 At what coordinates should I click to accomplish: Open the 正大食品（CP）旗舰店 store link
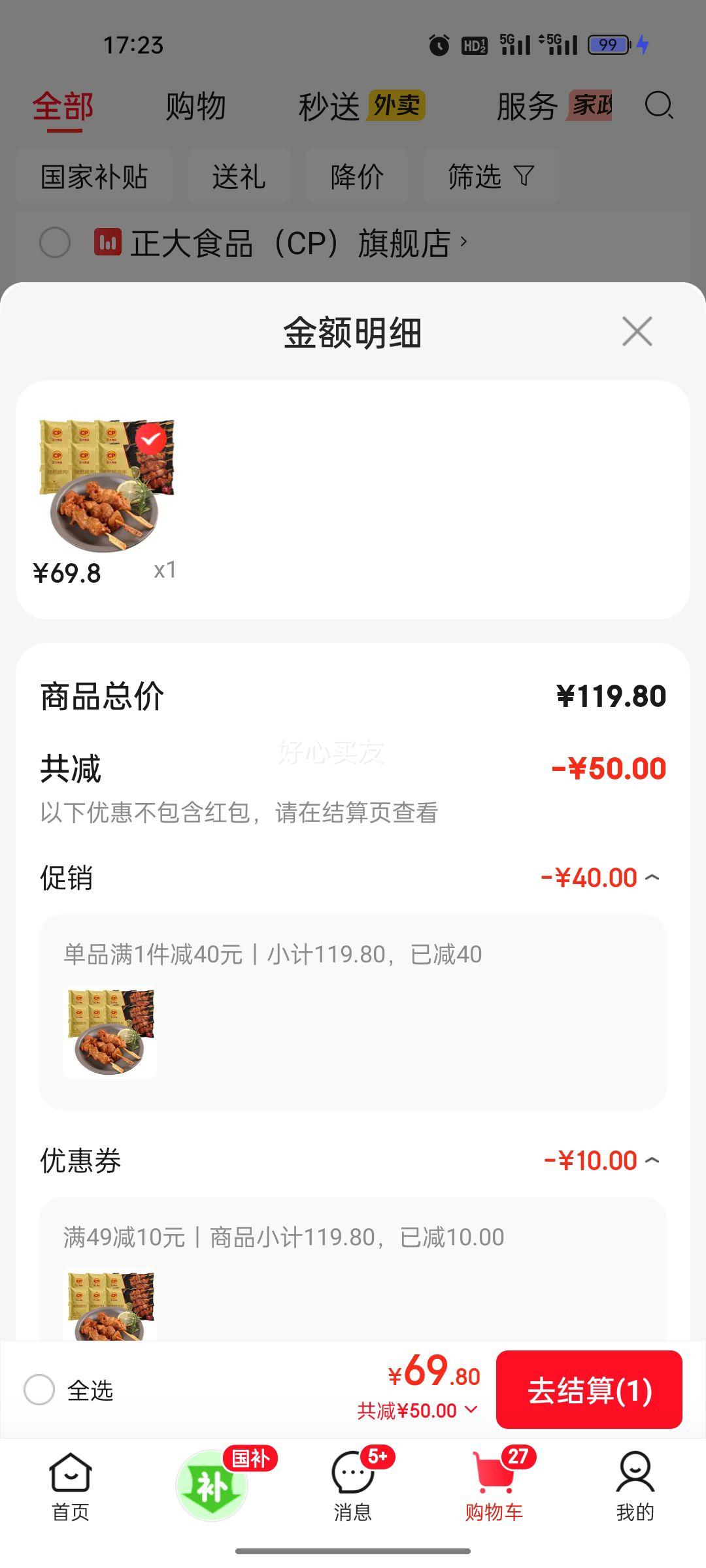(x=294, y=242)
